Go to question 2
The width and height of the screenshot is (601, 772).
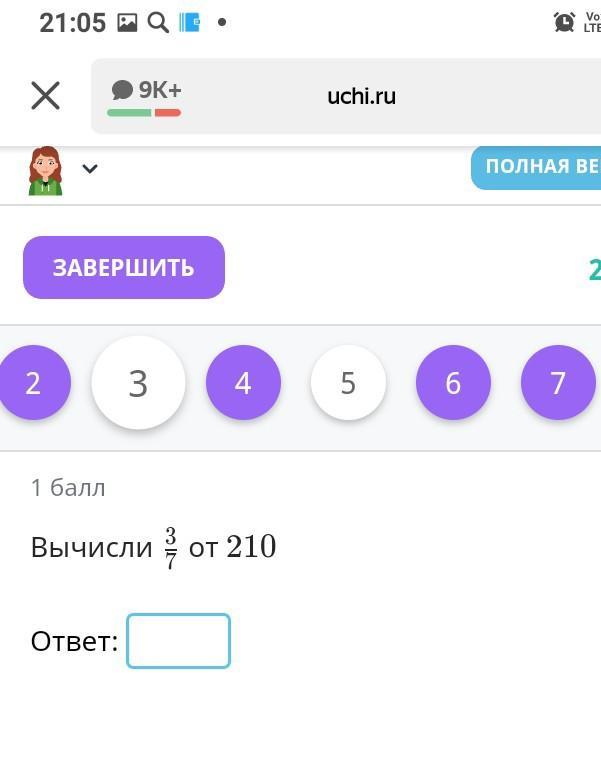[33, 383]
